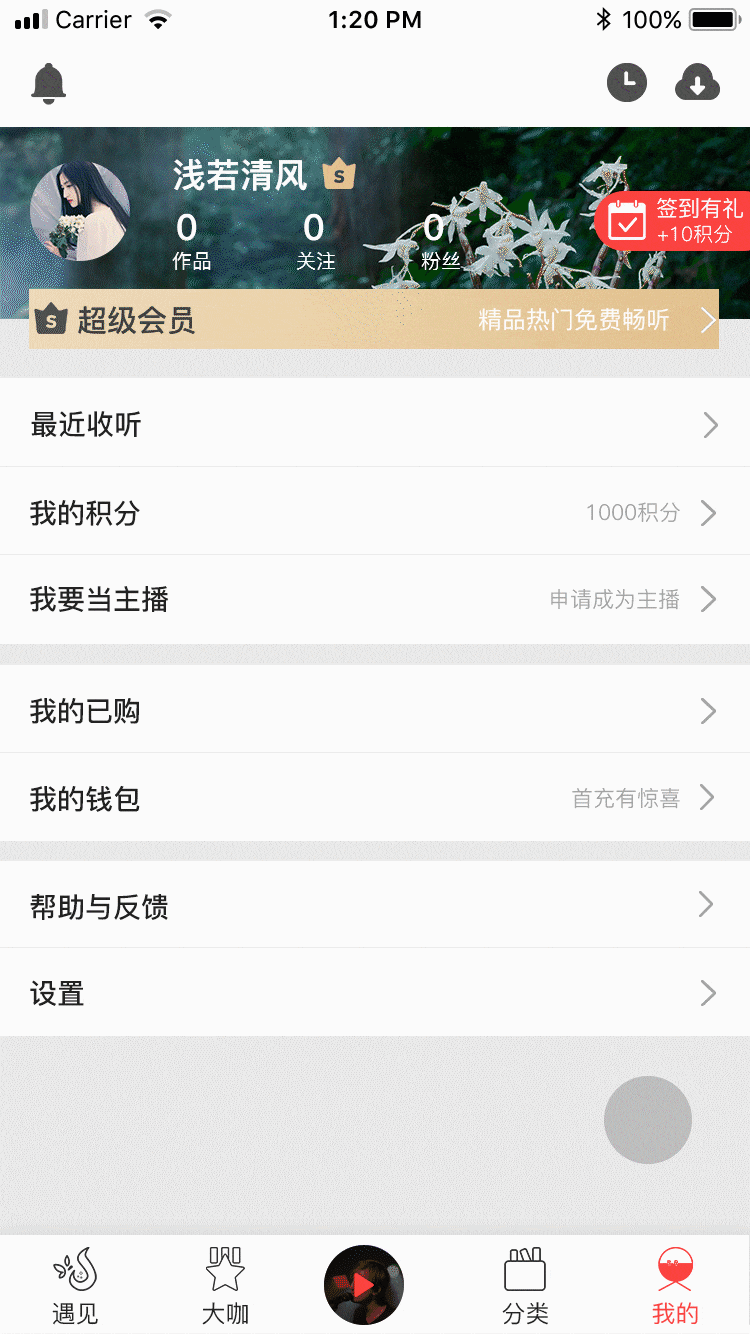This screenshot has height=1334, width=750.
Task: Apply via 我要当主播 row
Action: point(375,600)
